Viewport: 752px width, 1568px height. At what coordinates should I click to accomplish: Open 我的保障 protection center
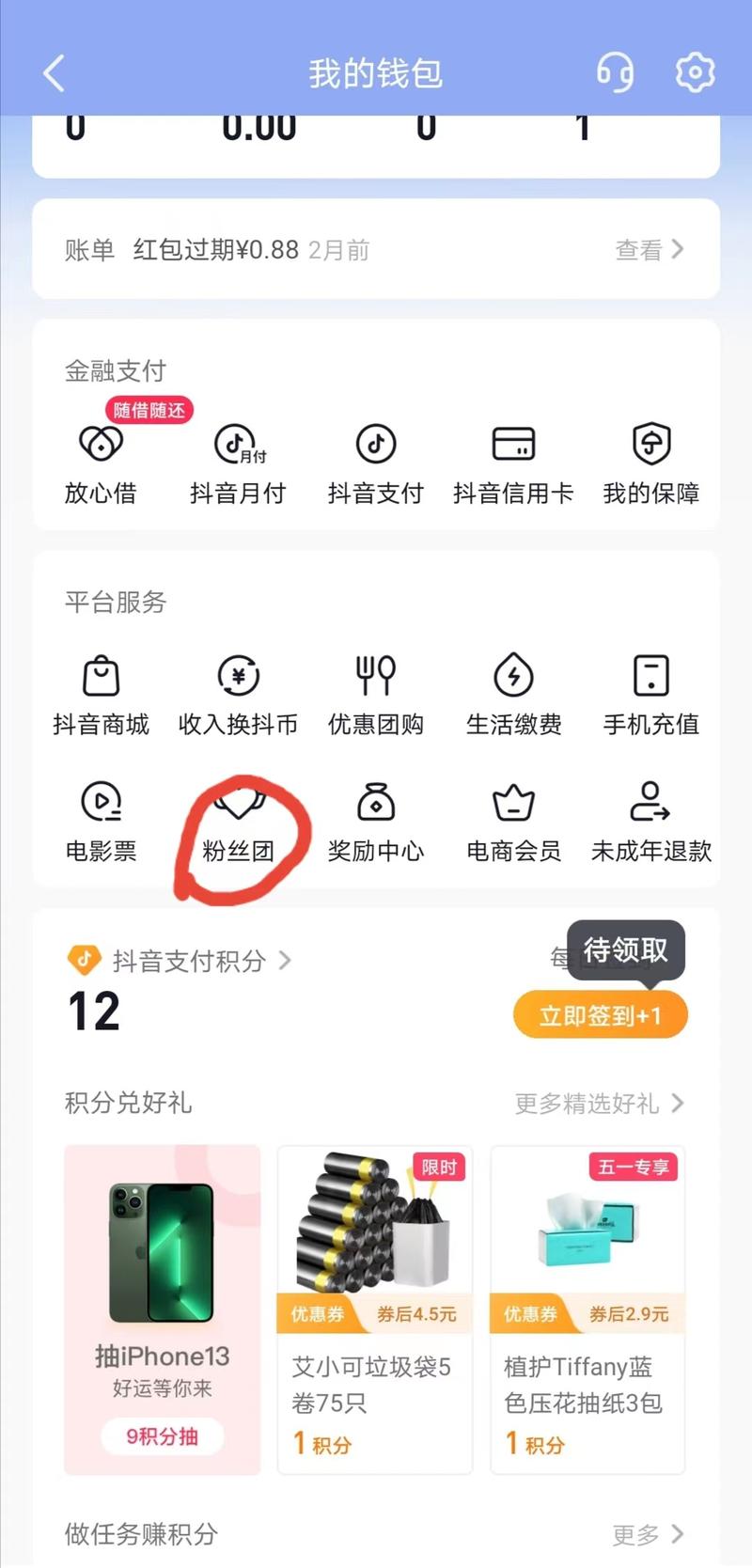(650, 461)
